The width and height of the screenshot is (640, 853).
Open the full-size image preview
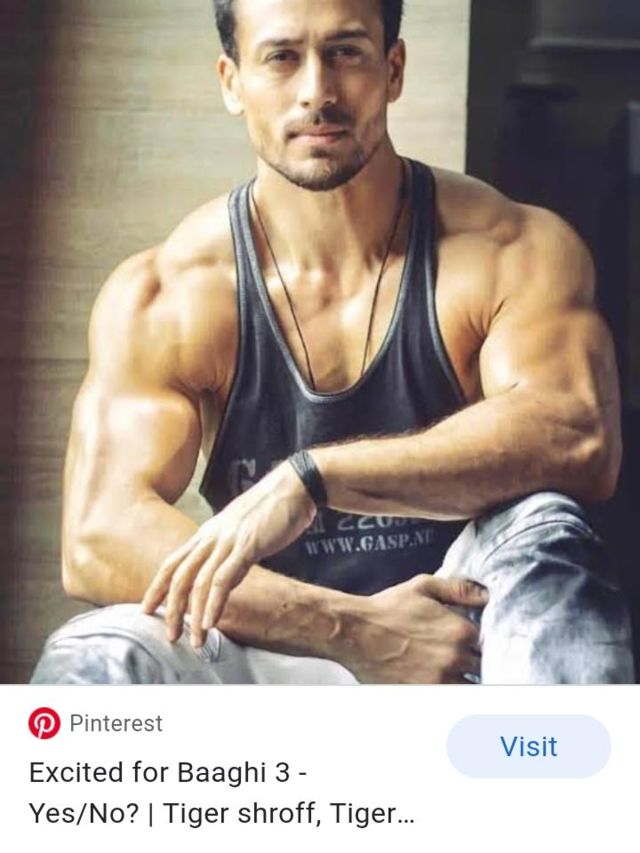pyautogui.click(x=320, y=341)
